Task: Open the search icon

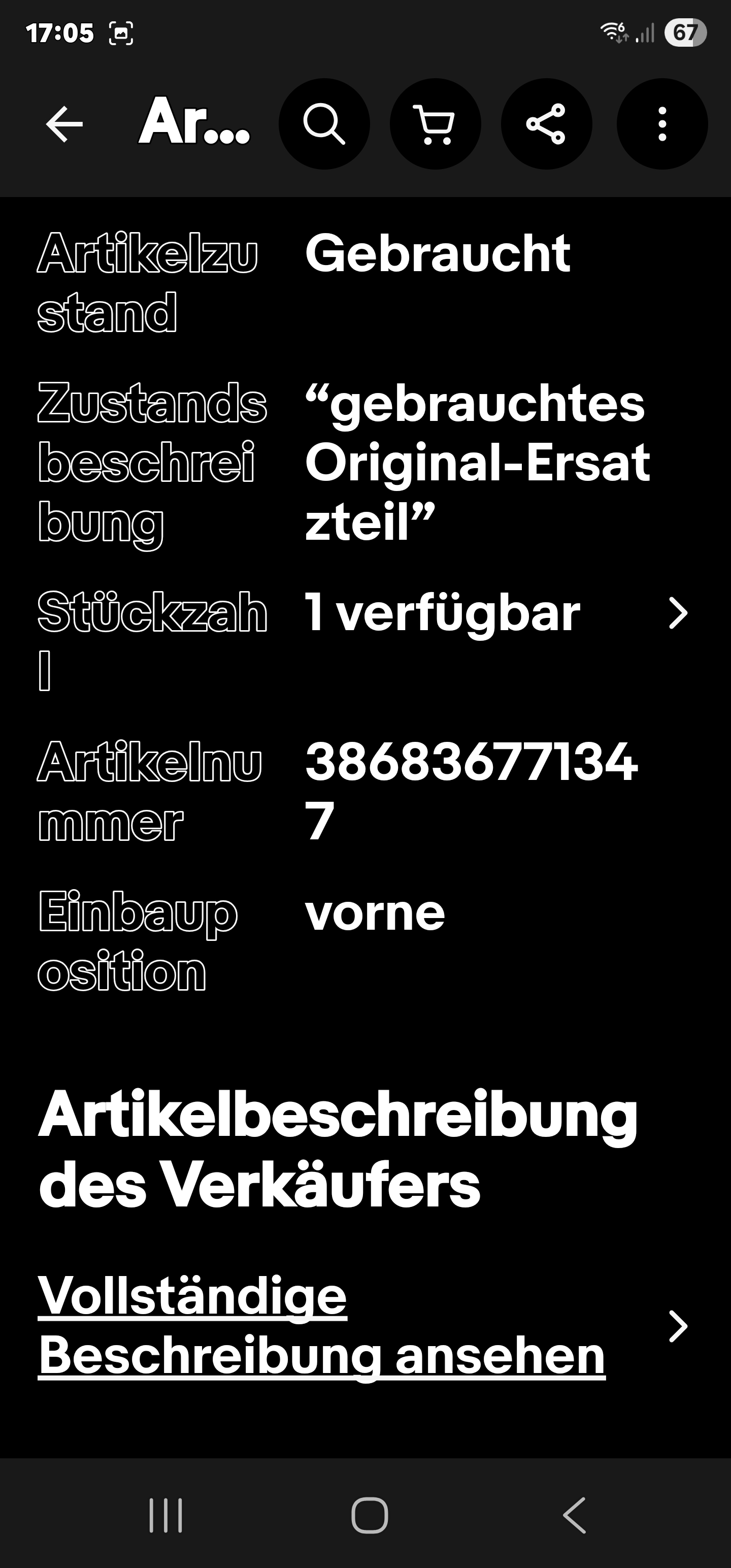Action: click(x=324, y=124)
